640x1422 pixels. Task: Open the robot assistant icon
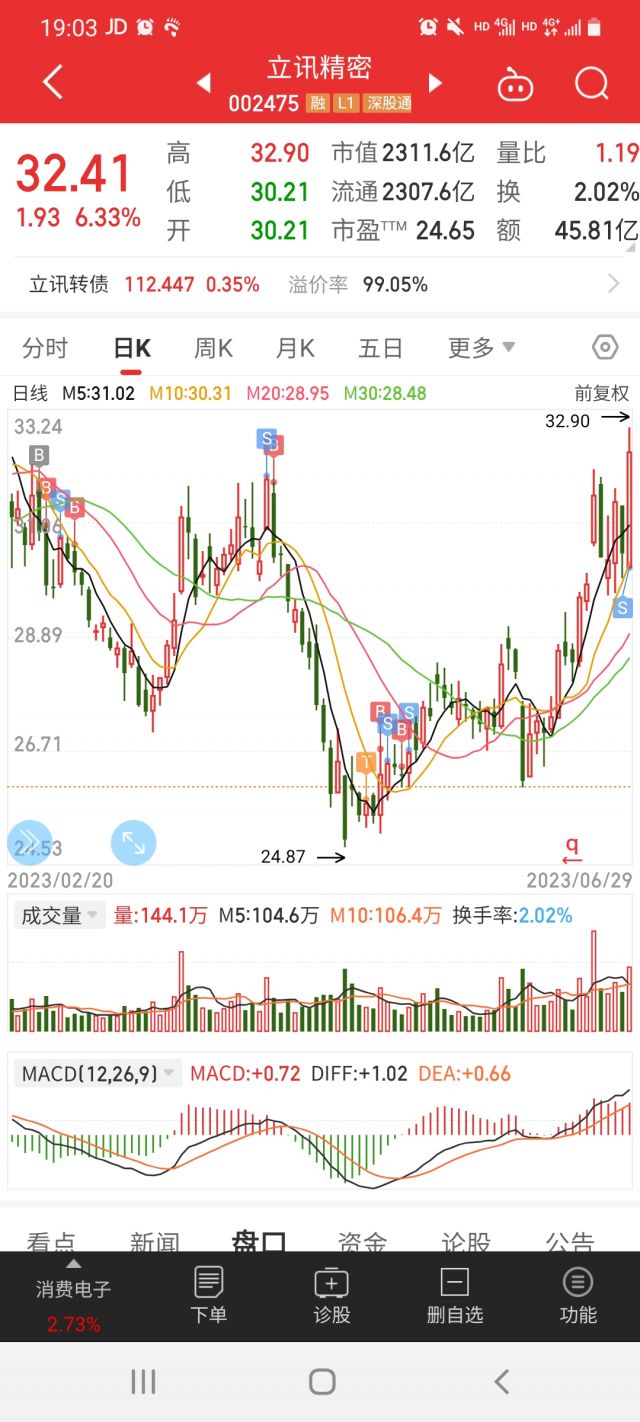click(515, 84)
